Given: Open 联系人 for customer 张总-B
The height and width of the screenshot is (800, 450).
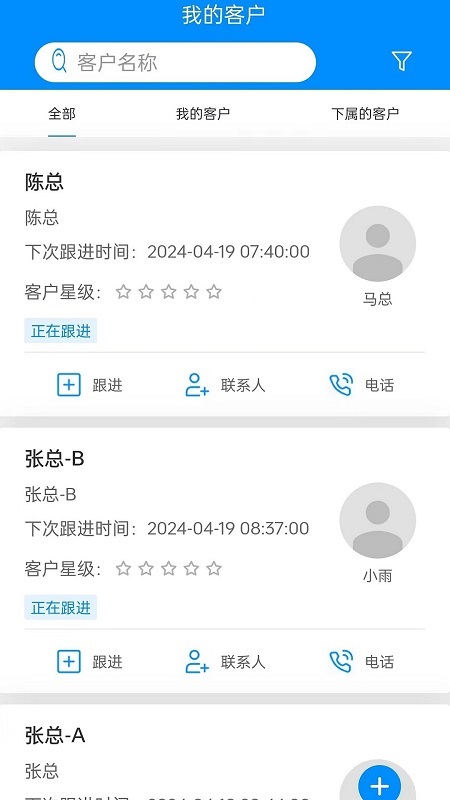Looking at the screenshot, I should 225,662.
